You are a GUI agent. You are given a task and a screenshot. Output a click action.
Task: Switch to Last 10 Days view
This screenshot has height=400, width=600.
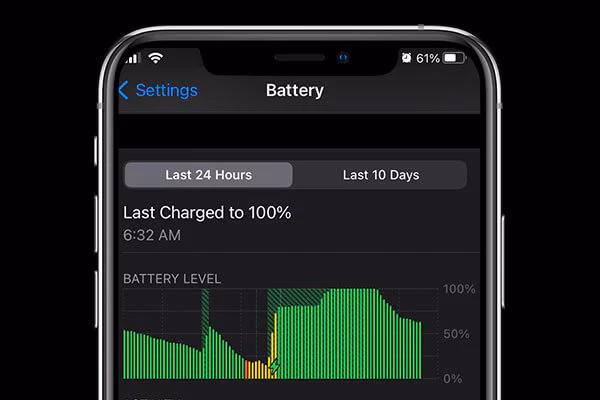click(380, 175)
